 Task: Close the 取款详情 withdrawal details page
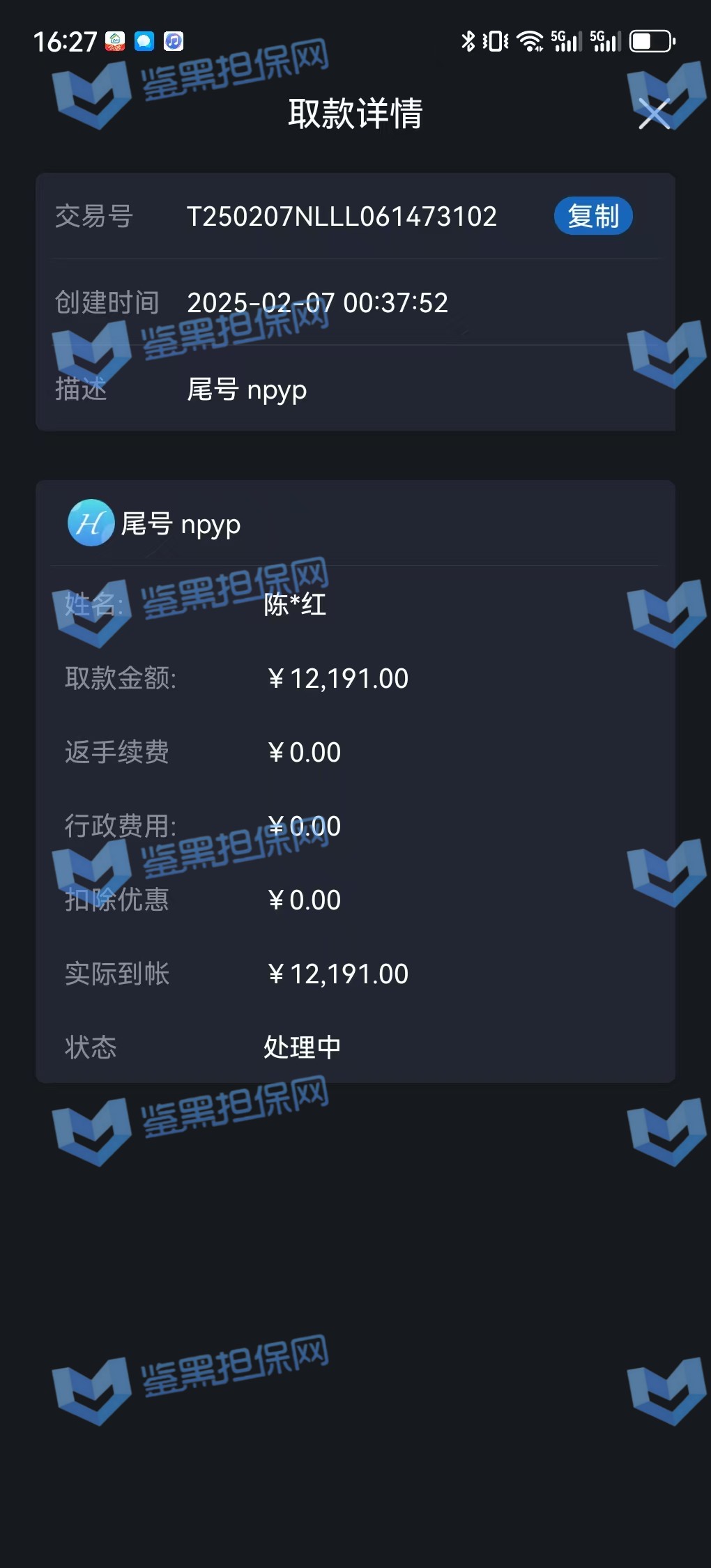pyautogui.click(x=654, y=114)
